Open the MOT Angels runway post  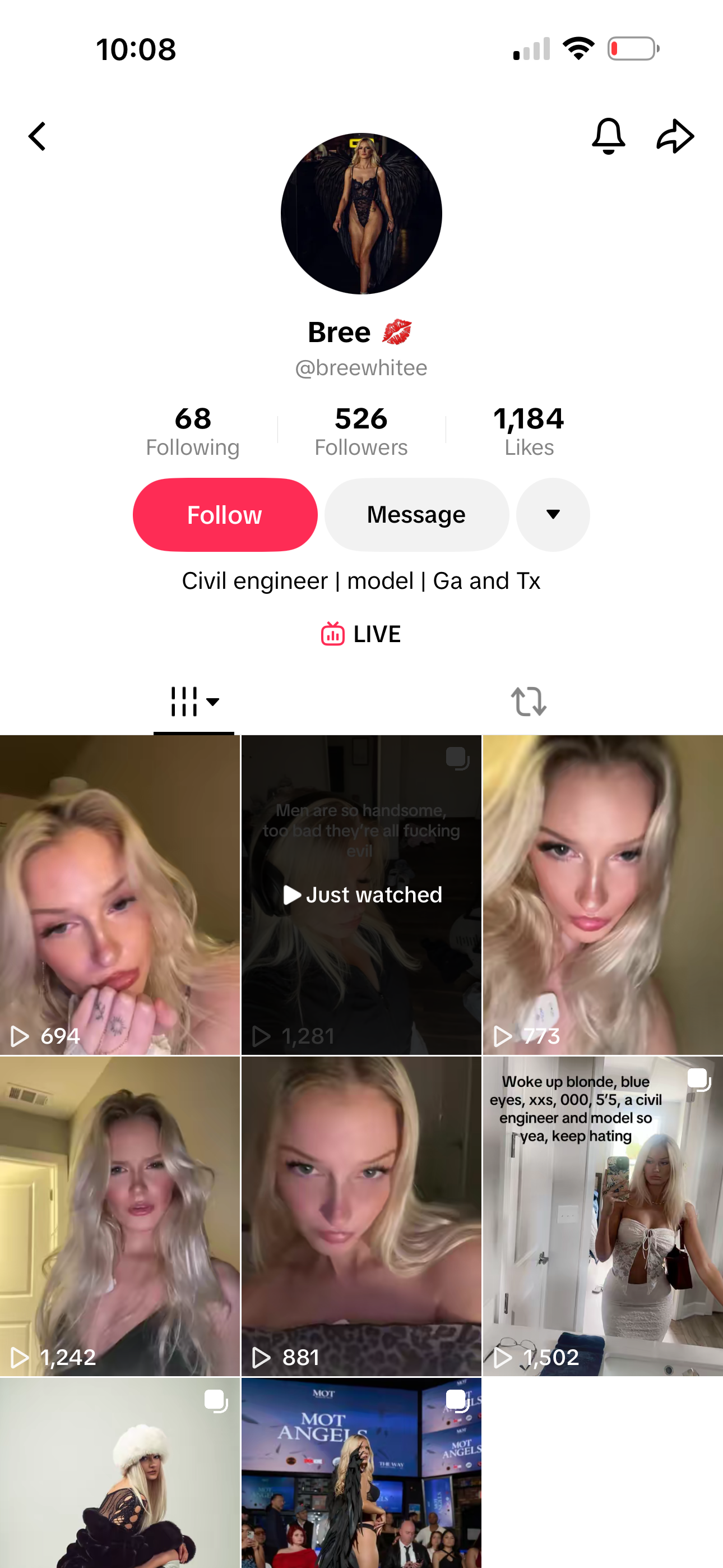(361, 1473)
